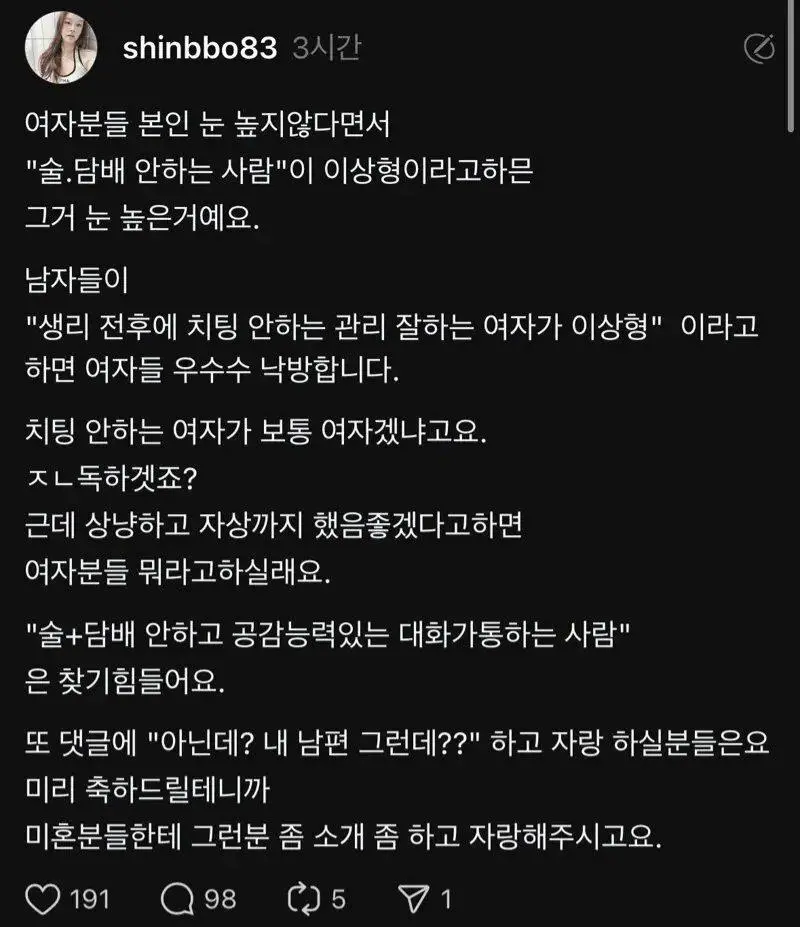
Task: Like this post by shinbbo83
Action: click(42, 898)
